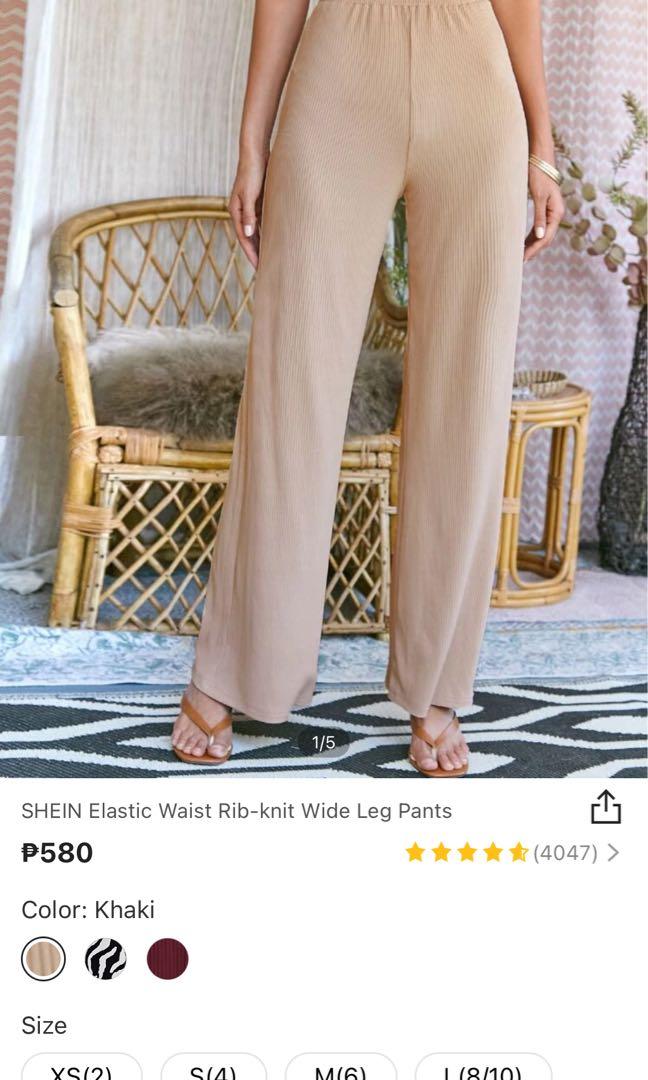Share this SHEIN pants listing
This screenshot has width=648, height=1080.
pos(605,808)
